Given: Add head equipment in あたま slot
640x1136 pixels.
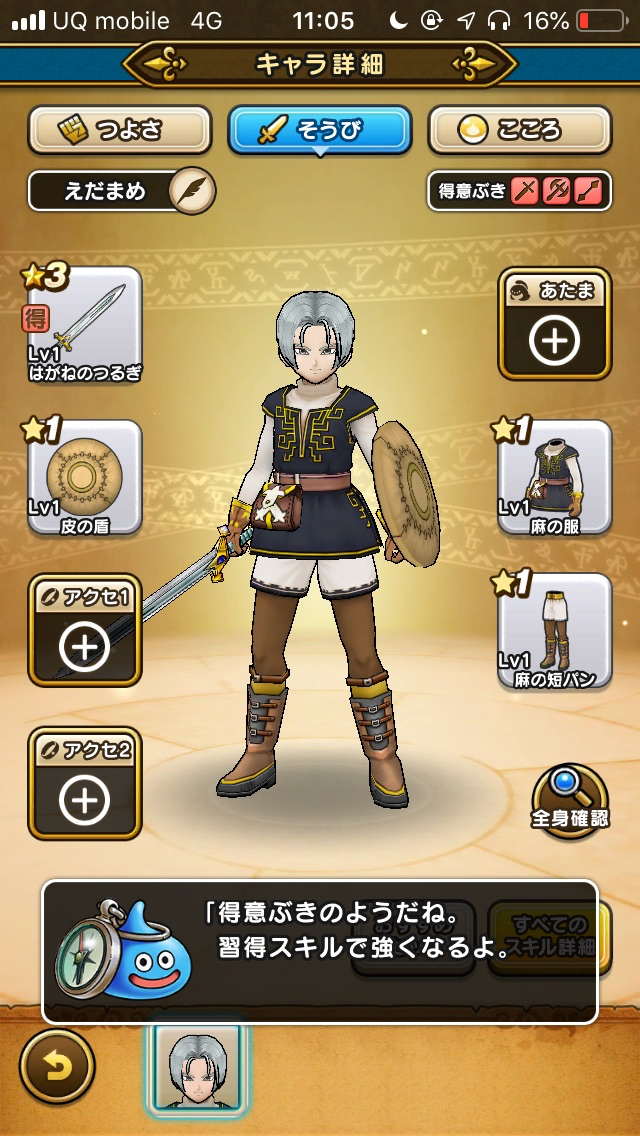Looking at the screenshot, I should click(x=554, y=324).
